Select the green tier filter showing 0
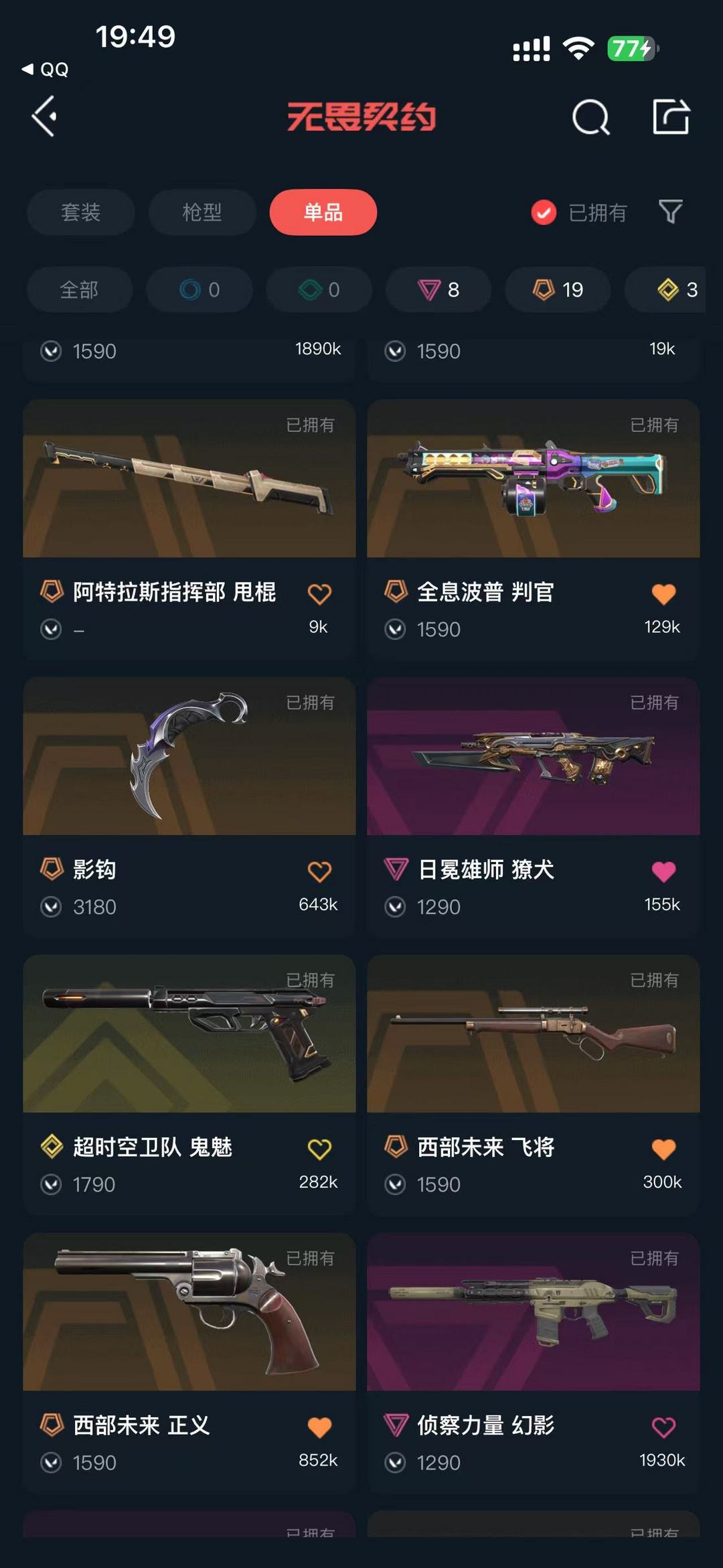The image size is (723, 1568). click(318, 289)
